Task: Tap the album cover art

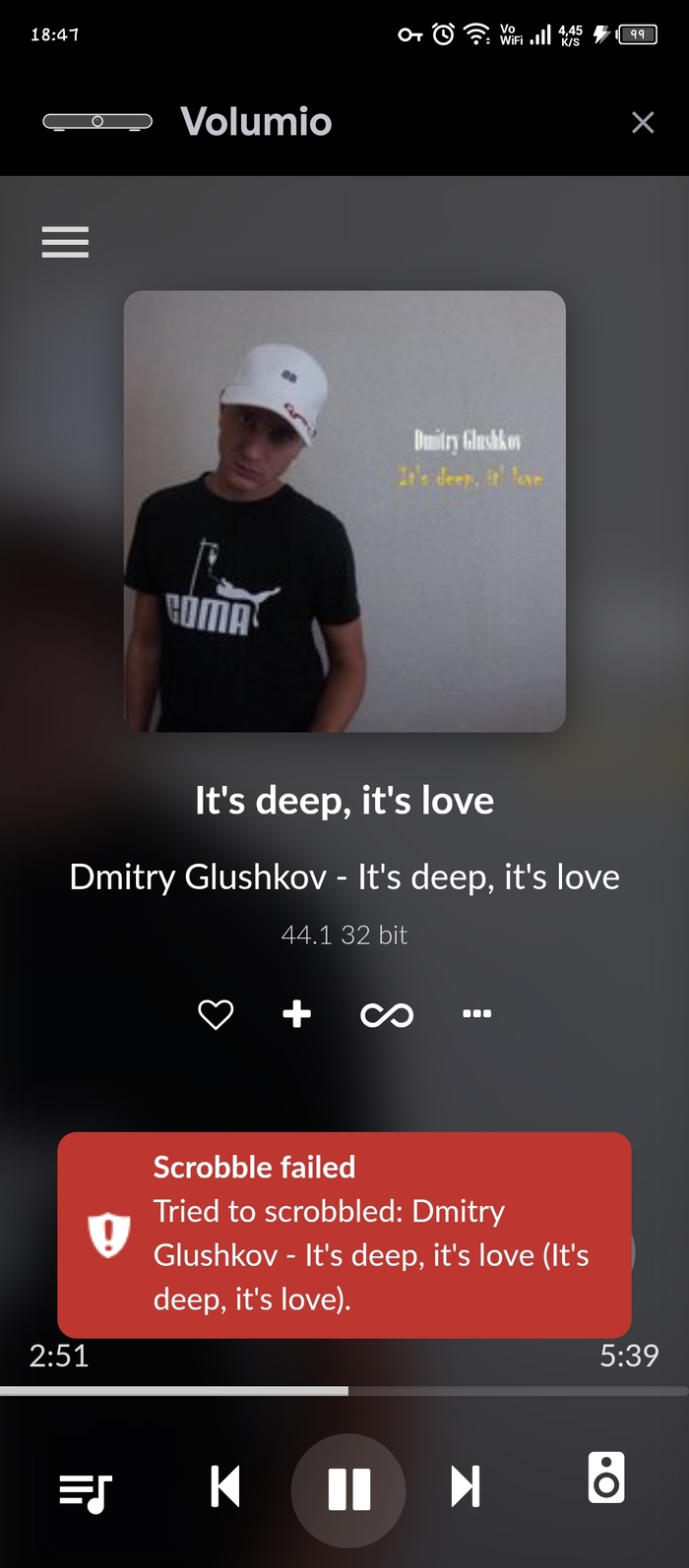Action: [x=344, y=511]
